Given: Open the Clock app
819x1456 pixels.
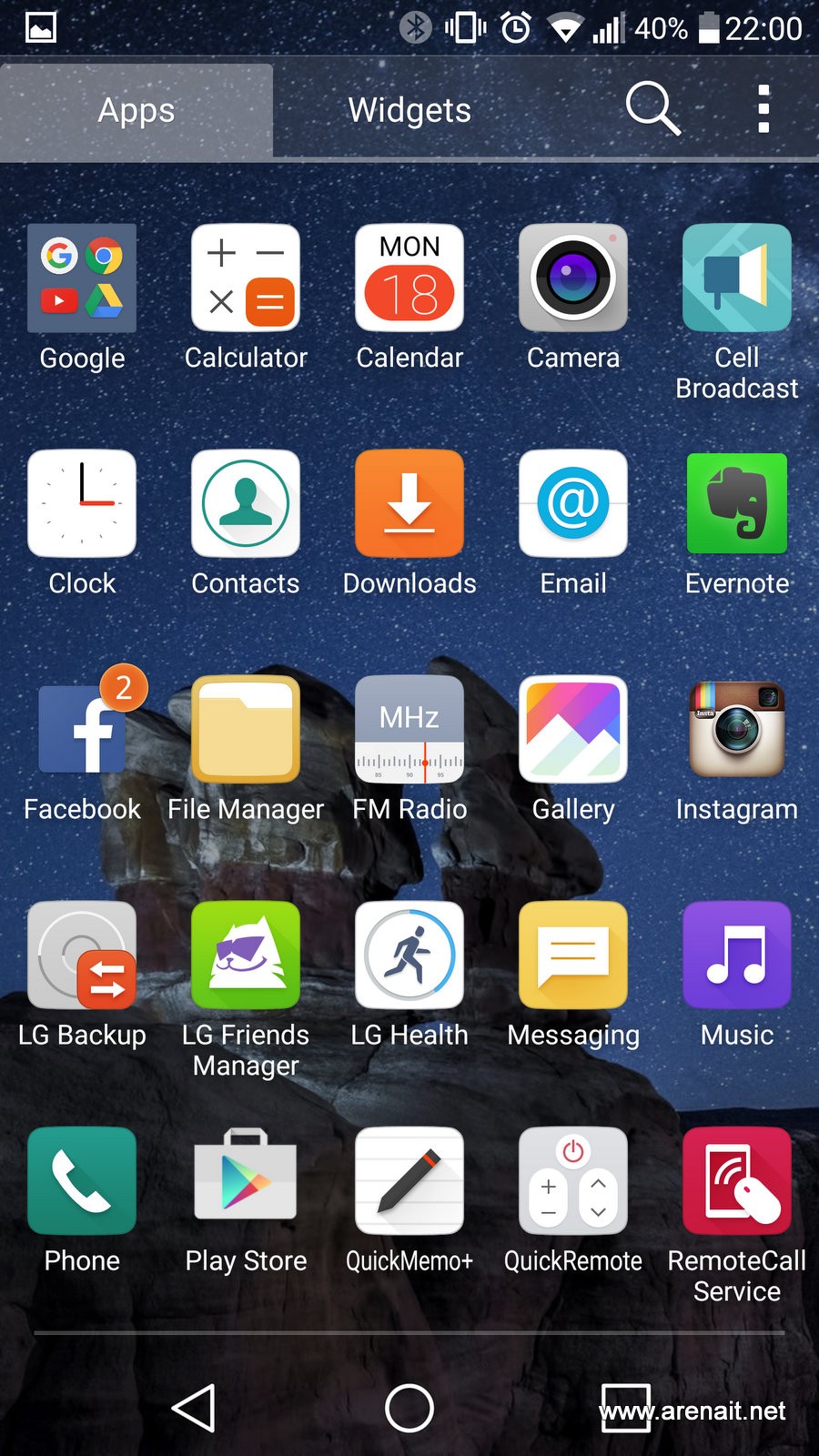Looking at the screenshot, I should click(x=82, y=503).
